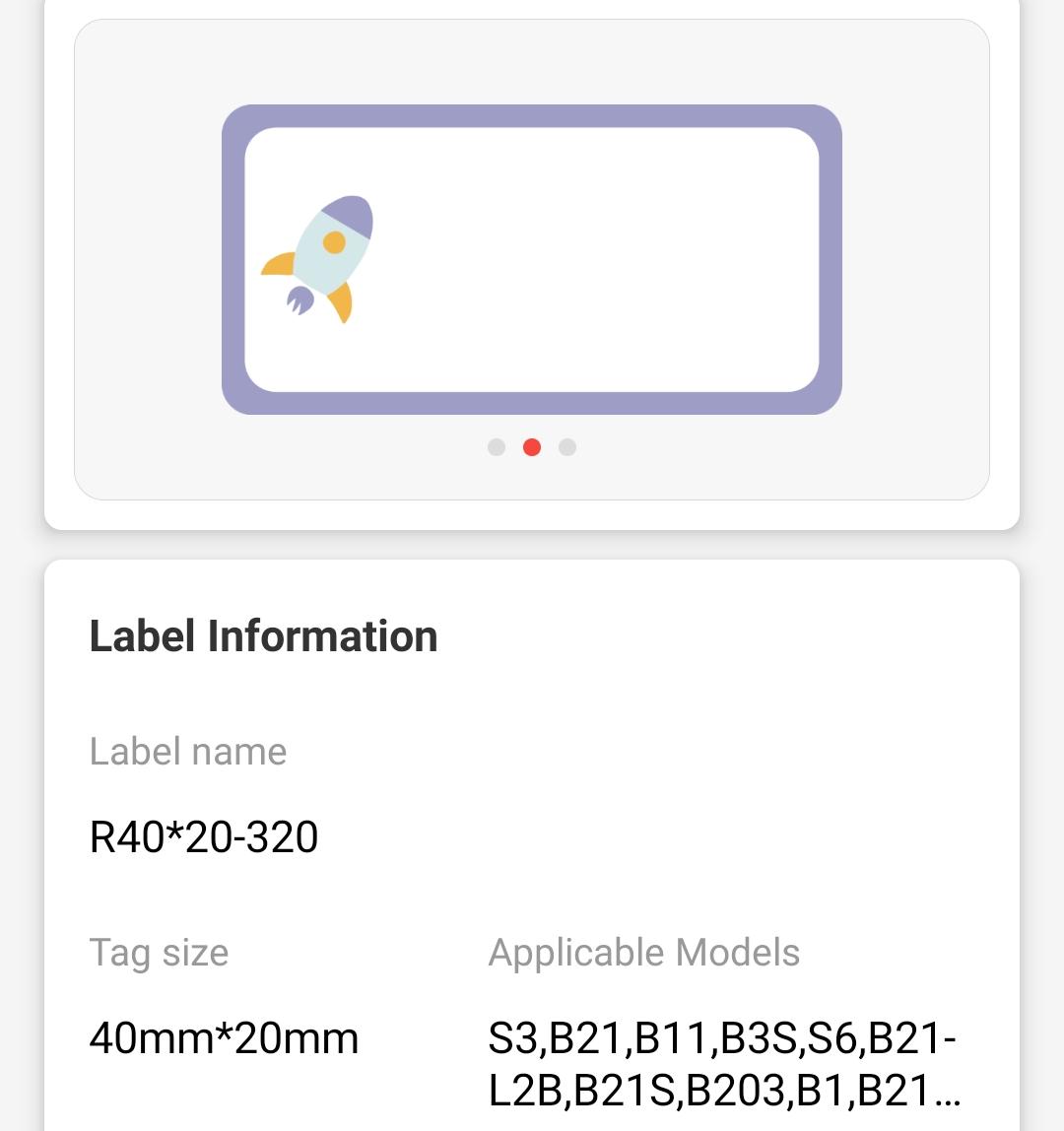Select the first carousel page dot
This screenshot has width=1064, height=1131.
[x=497, y=447]
